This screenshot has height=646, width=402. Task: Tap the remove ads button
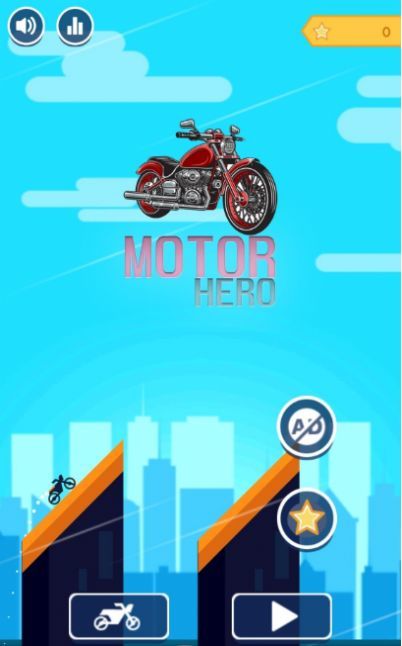click(x=306, y=426)
